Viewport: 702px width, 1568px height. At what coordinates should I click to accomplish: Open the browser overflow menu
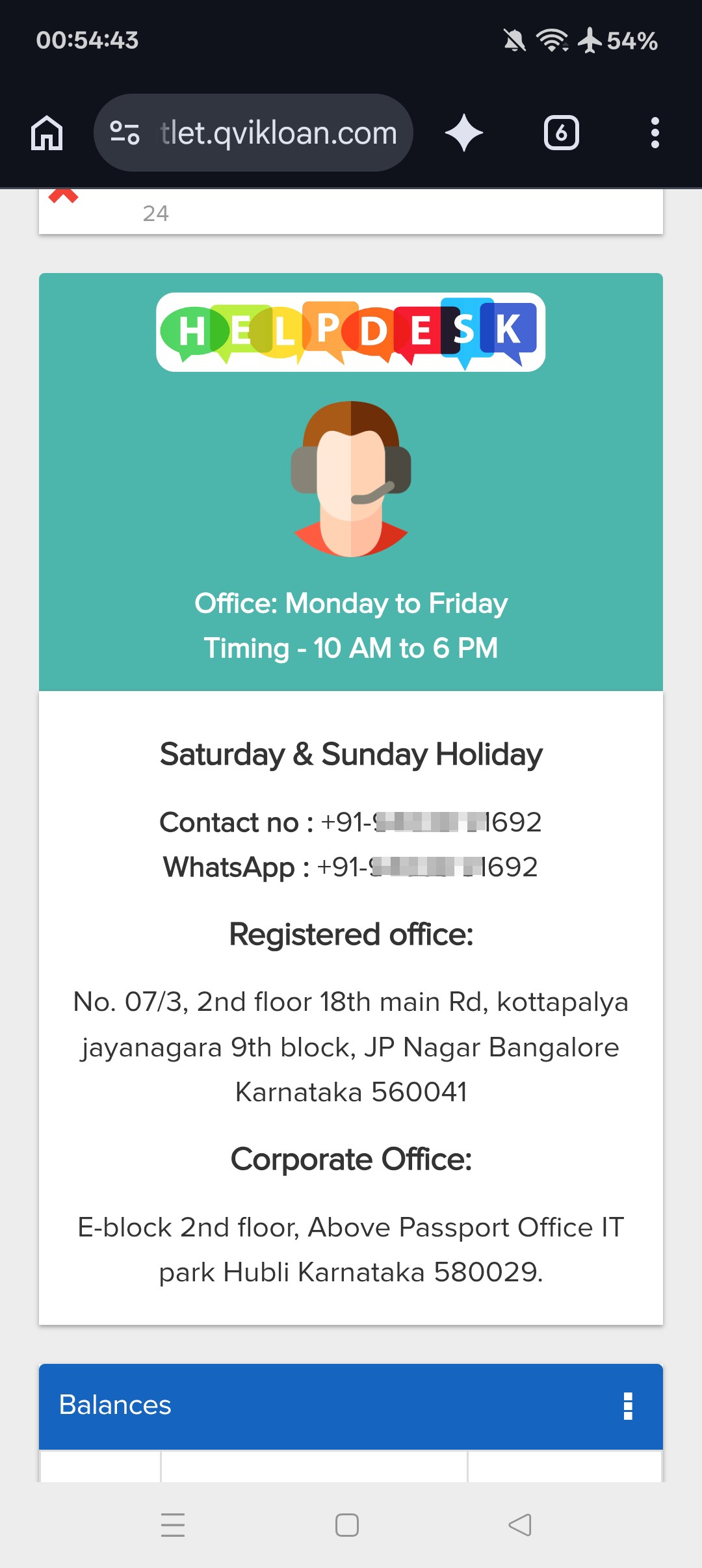tap(655, 133)
